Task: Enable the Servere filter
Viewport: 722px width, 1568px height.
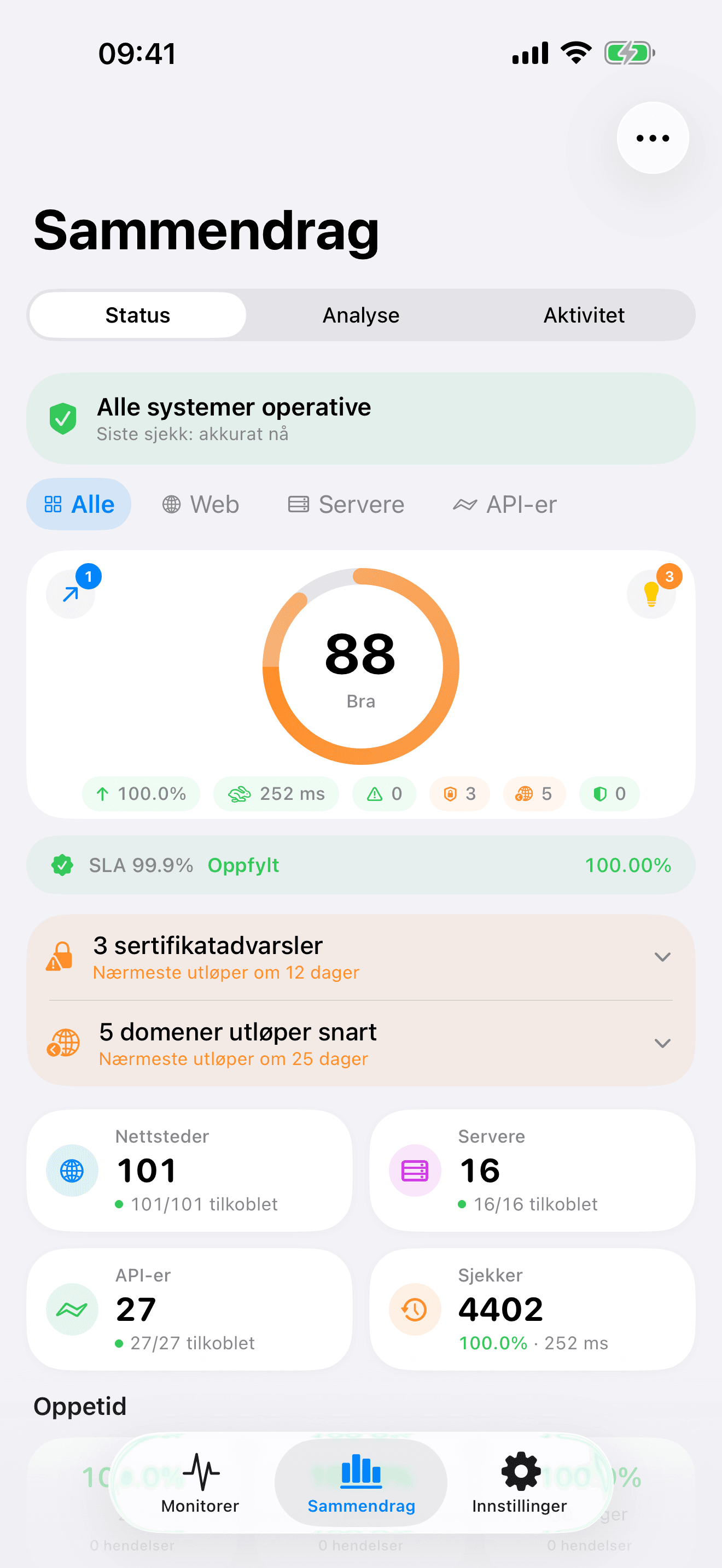Action: click(345, 504)
